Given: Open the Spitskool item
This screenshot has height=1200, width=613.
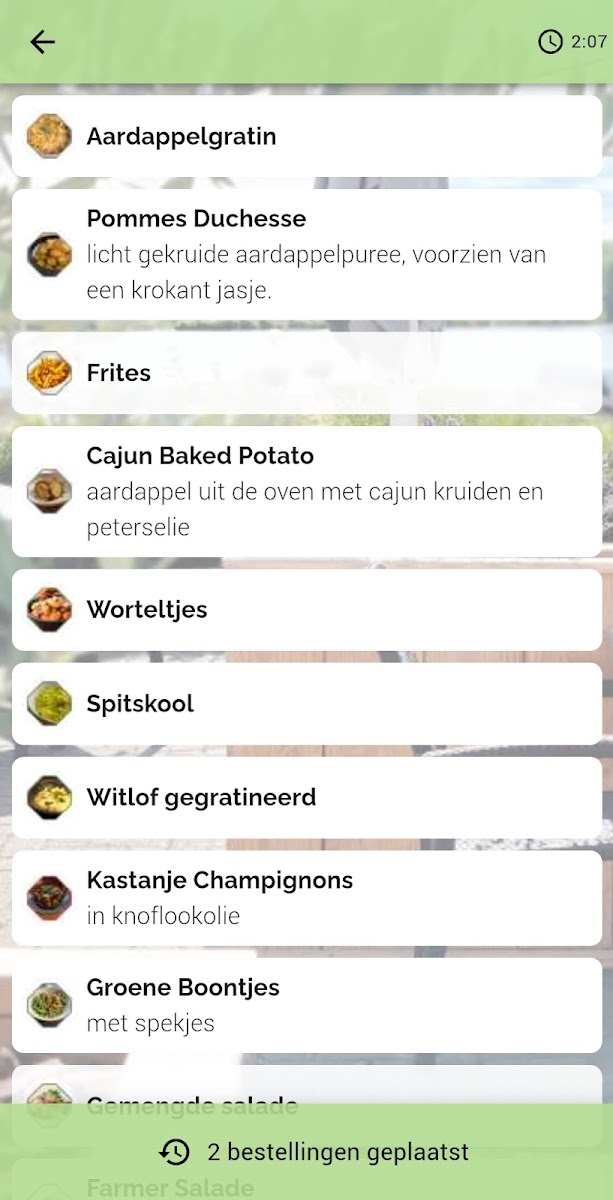Looking at the screenshot, I should coord(306,703).
